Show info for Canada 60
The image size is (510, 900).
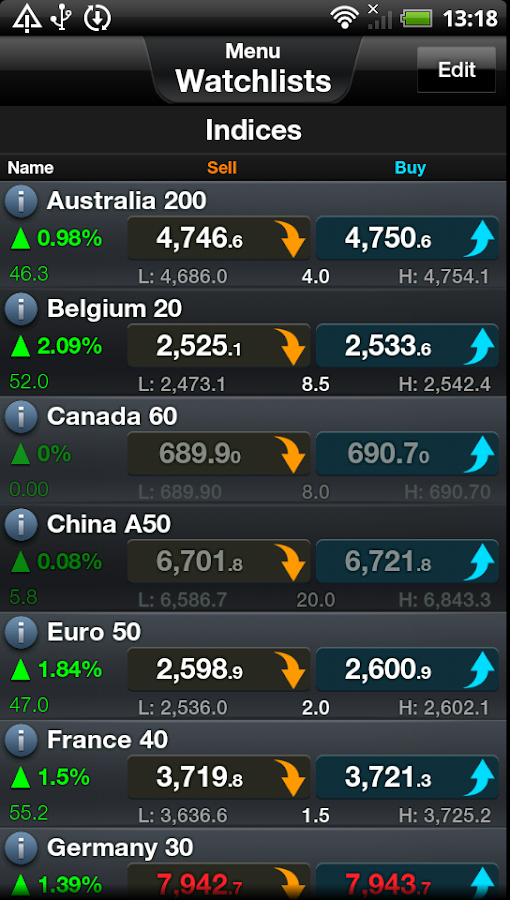pos(21,417)
